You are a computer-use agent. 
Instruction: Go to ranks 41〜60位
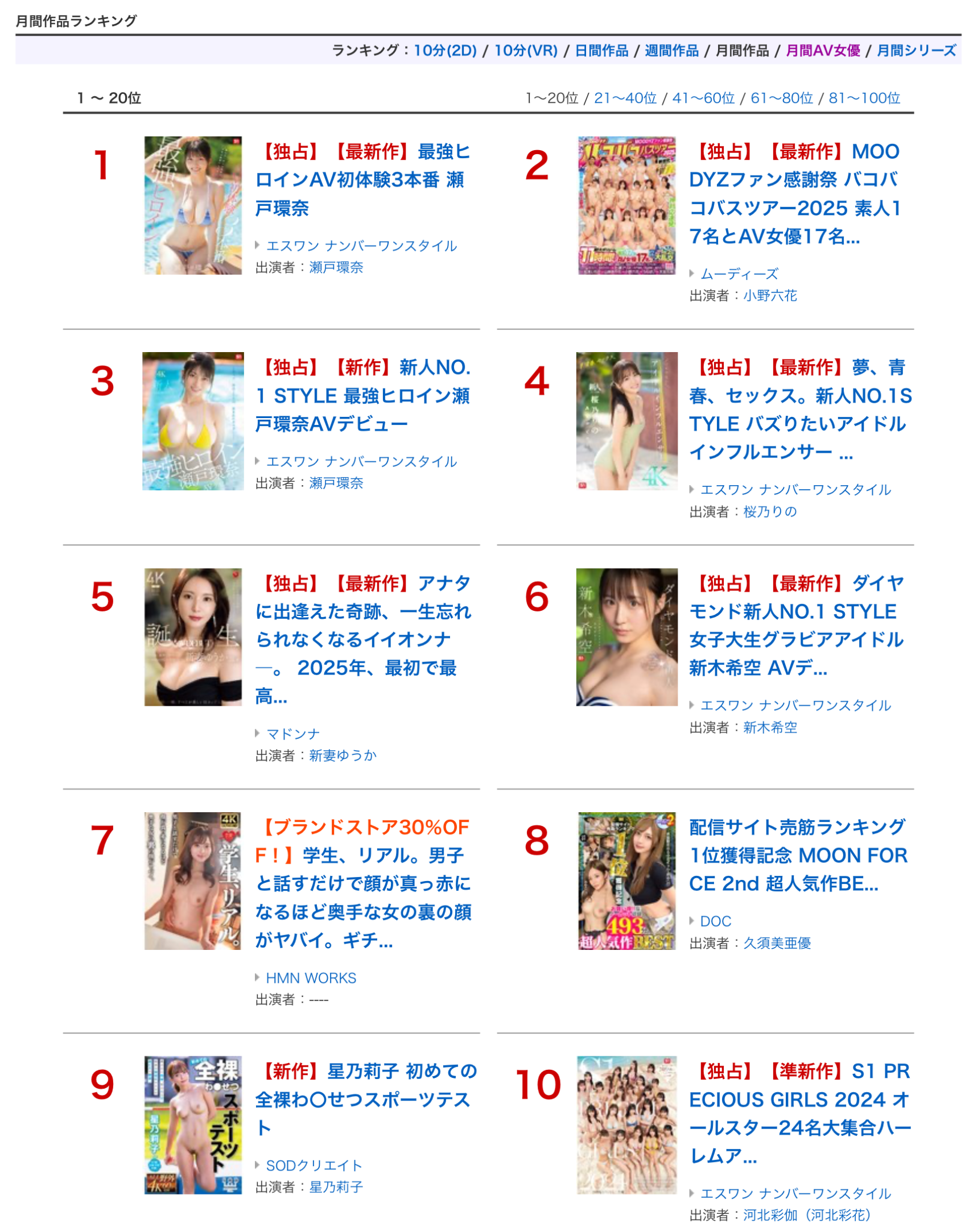pos(703,98)
